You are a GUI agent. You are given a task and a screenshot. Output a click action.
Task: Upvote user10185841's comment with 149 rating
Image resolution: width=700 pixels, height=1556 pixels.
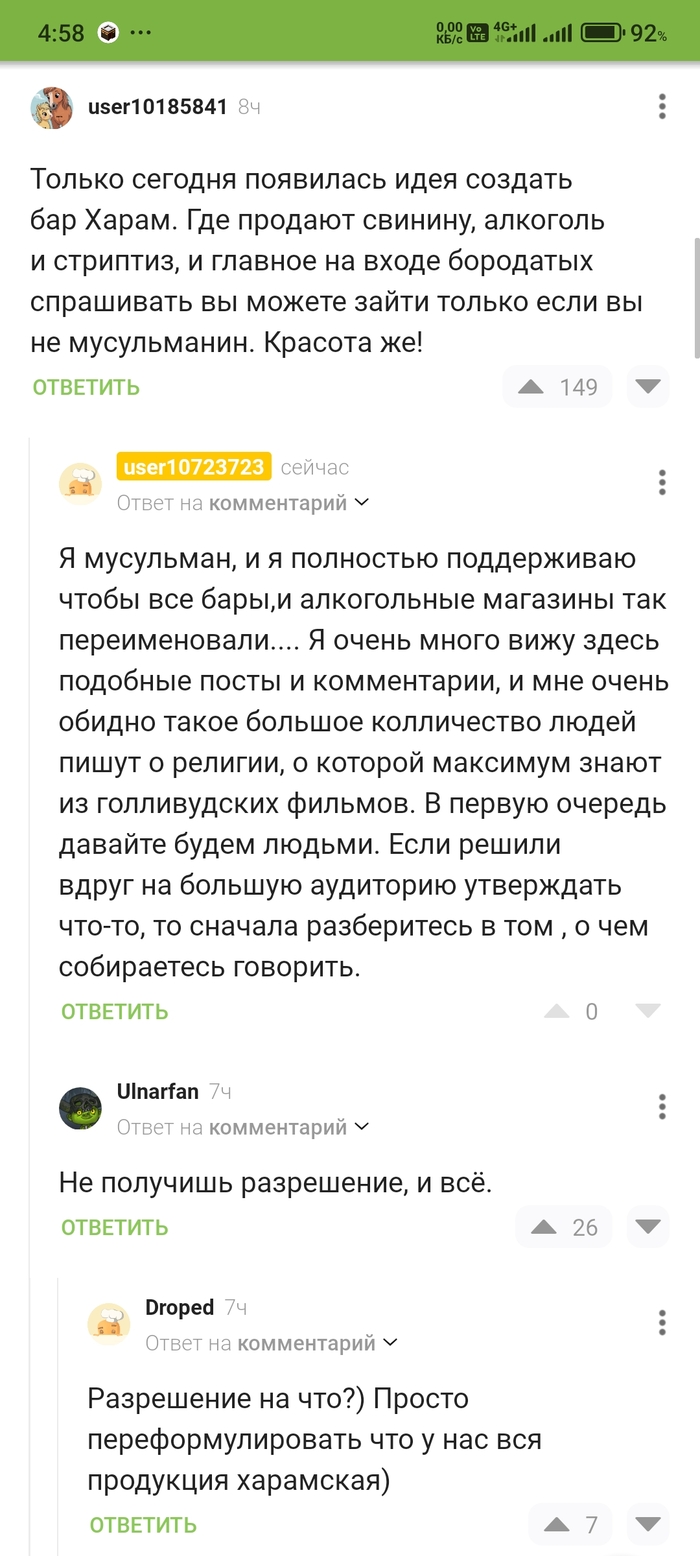531,387
